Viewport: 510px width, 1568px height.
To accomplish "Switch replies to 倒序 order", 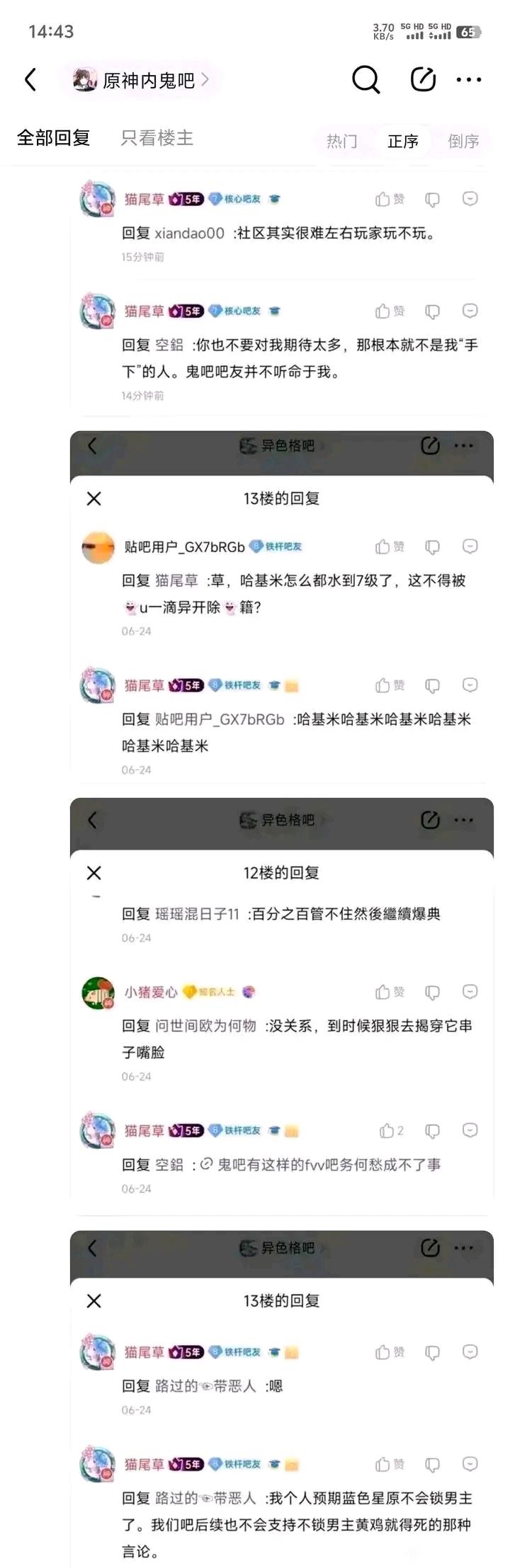I will pos(463,142).
